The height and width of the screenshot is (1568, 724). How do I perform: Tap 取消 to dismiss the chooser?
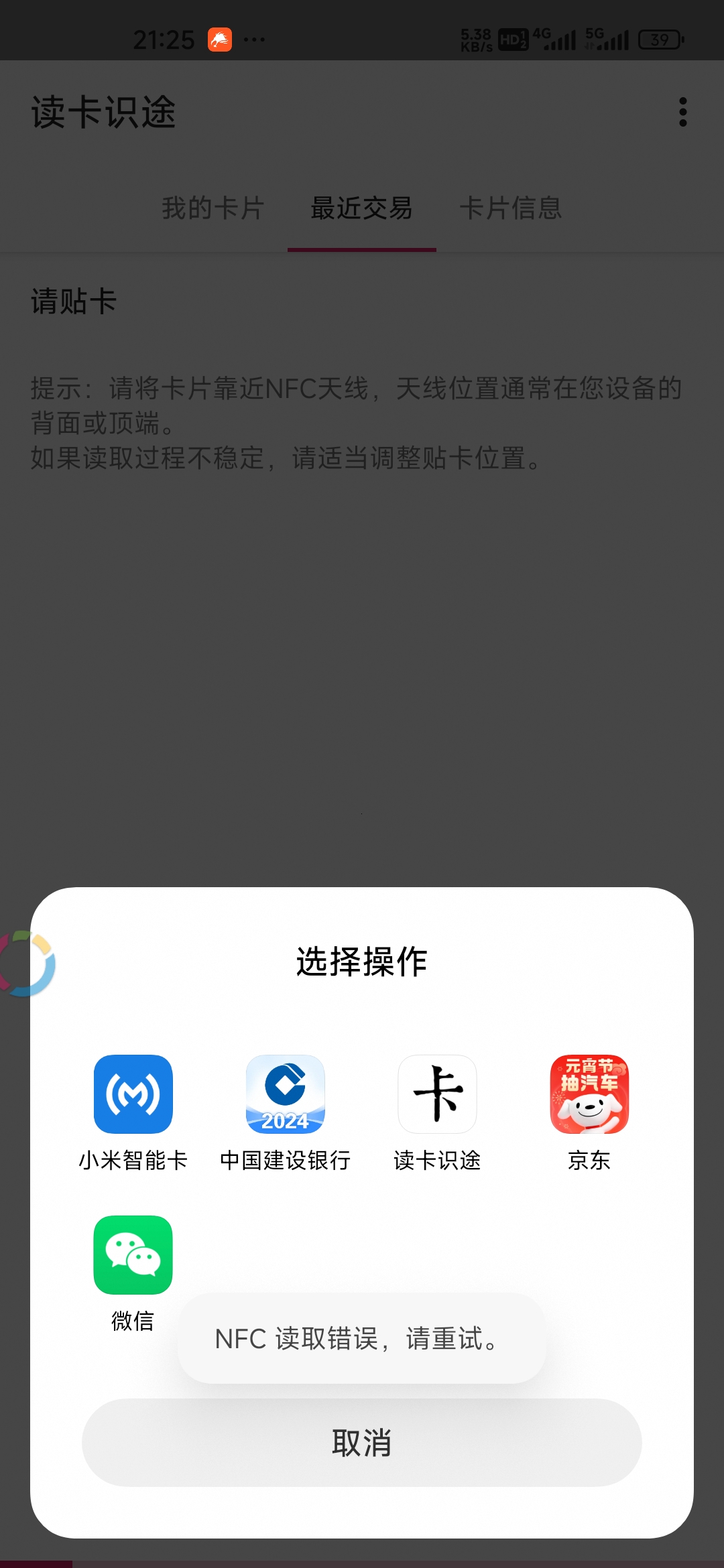tap(362, 1443)
